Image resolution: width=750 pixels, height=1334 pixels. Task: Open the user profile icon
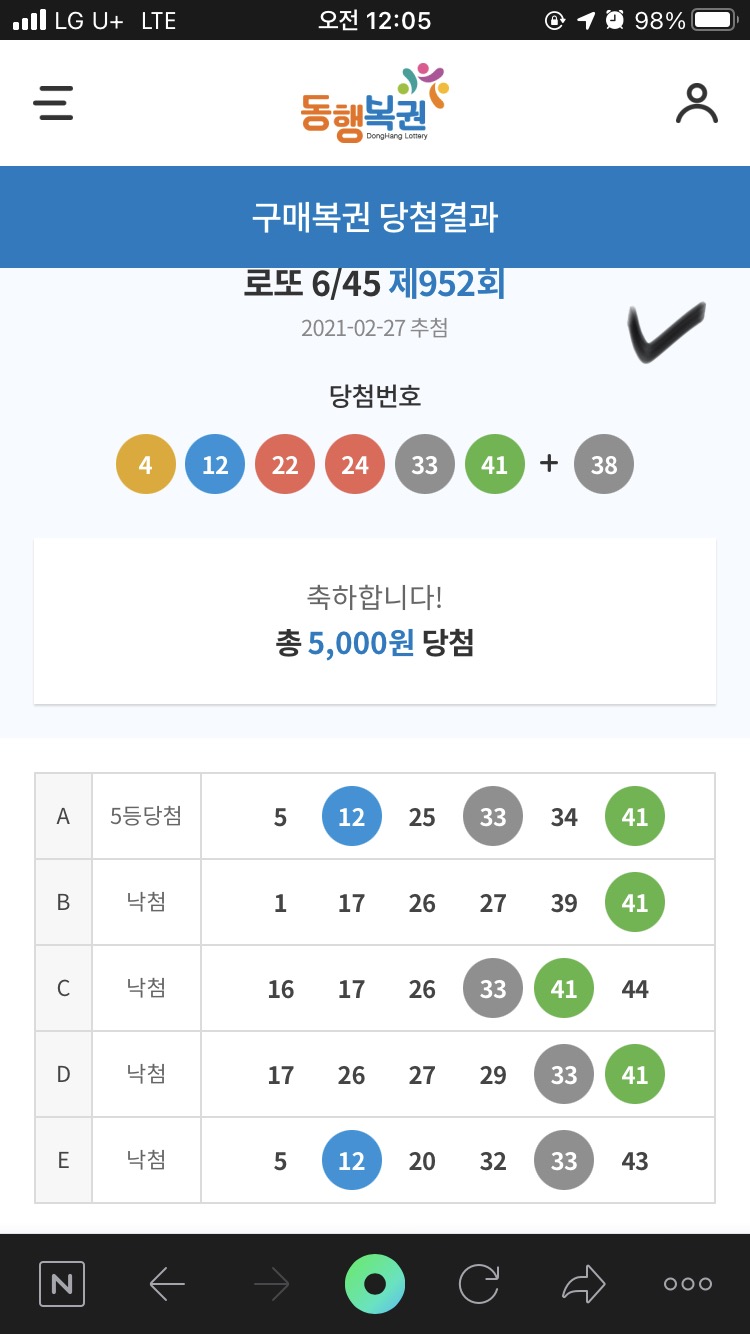point(696,103)
